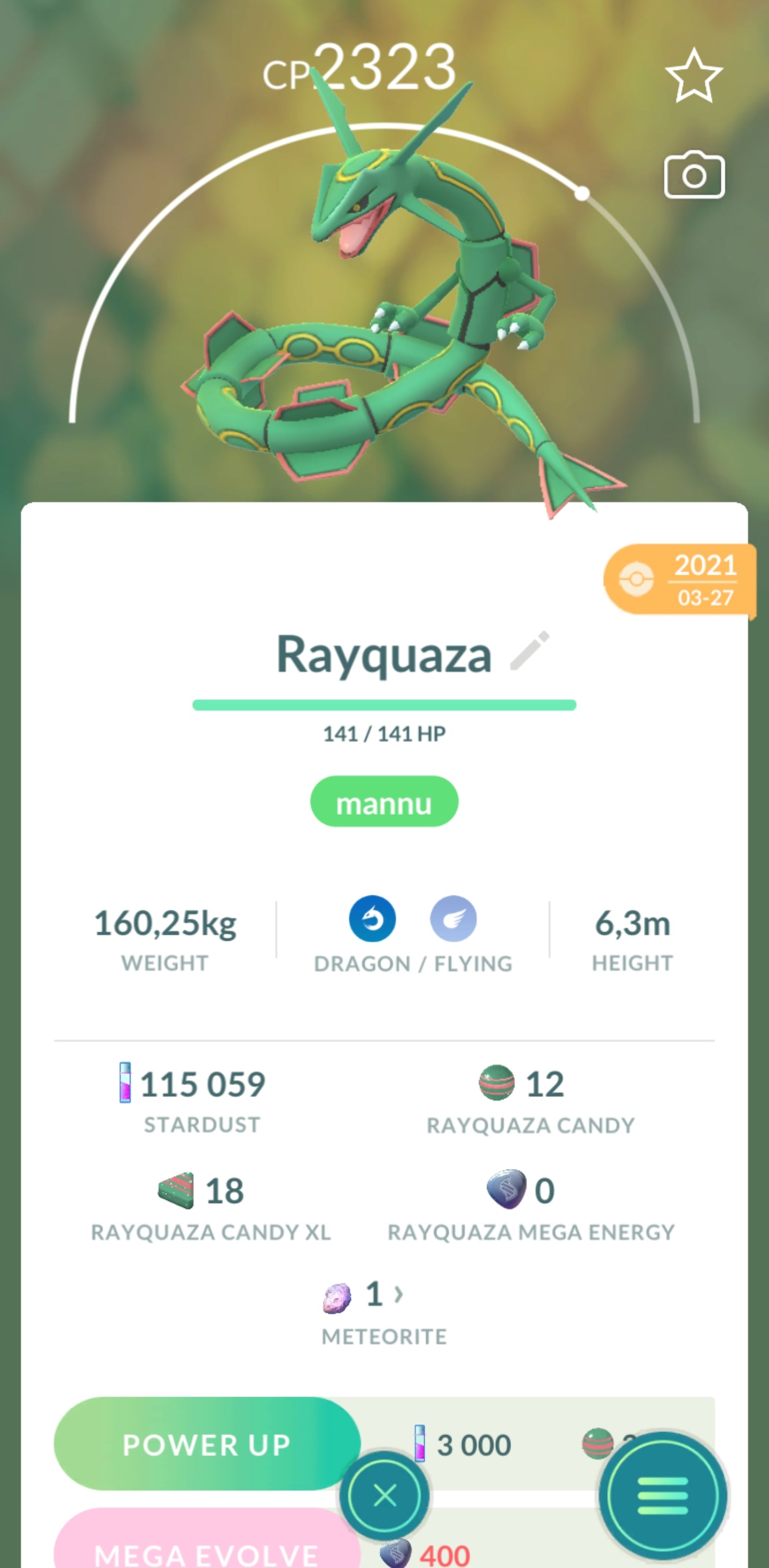Close the Pokémon details screen

click(384, 1495)
